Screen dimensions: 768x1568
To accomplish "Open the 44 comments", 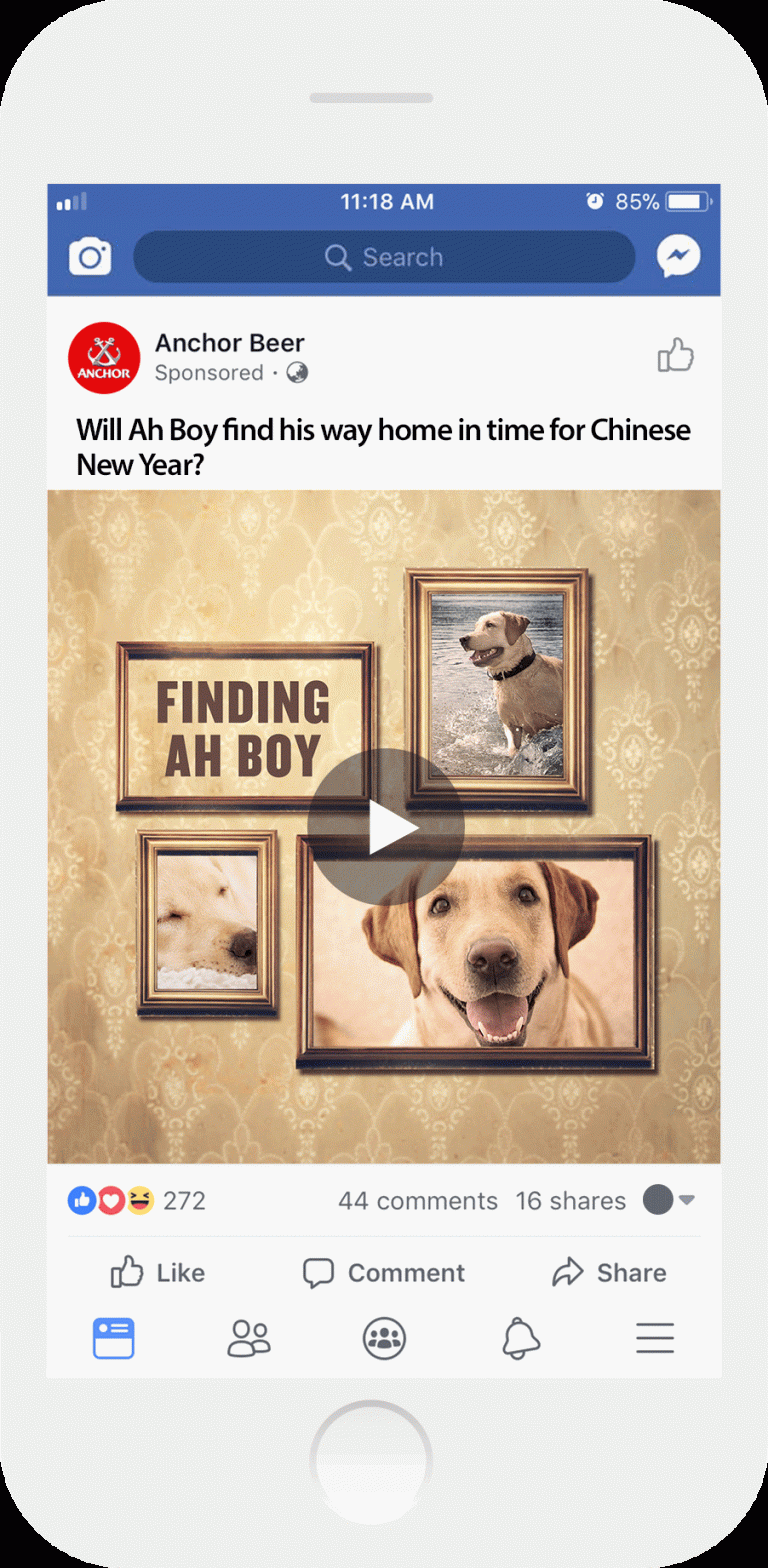I will [417, 1200].
